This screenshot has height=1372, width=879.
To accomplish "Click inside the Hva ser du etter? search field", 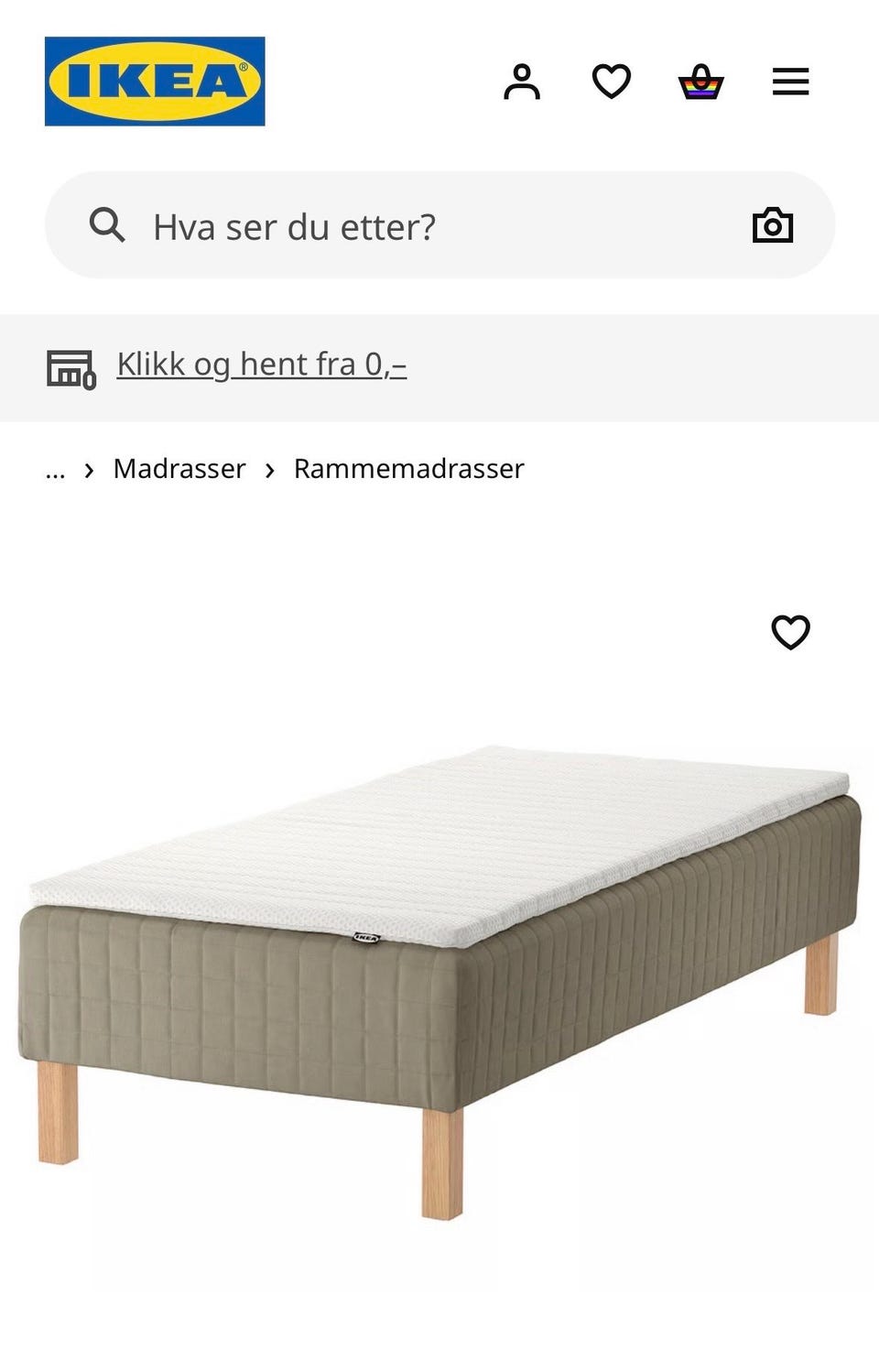I will (x=293, y=225).
